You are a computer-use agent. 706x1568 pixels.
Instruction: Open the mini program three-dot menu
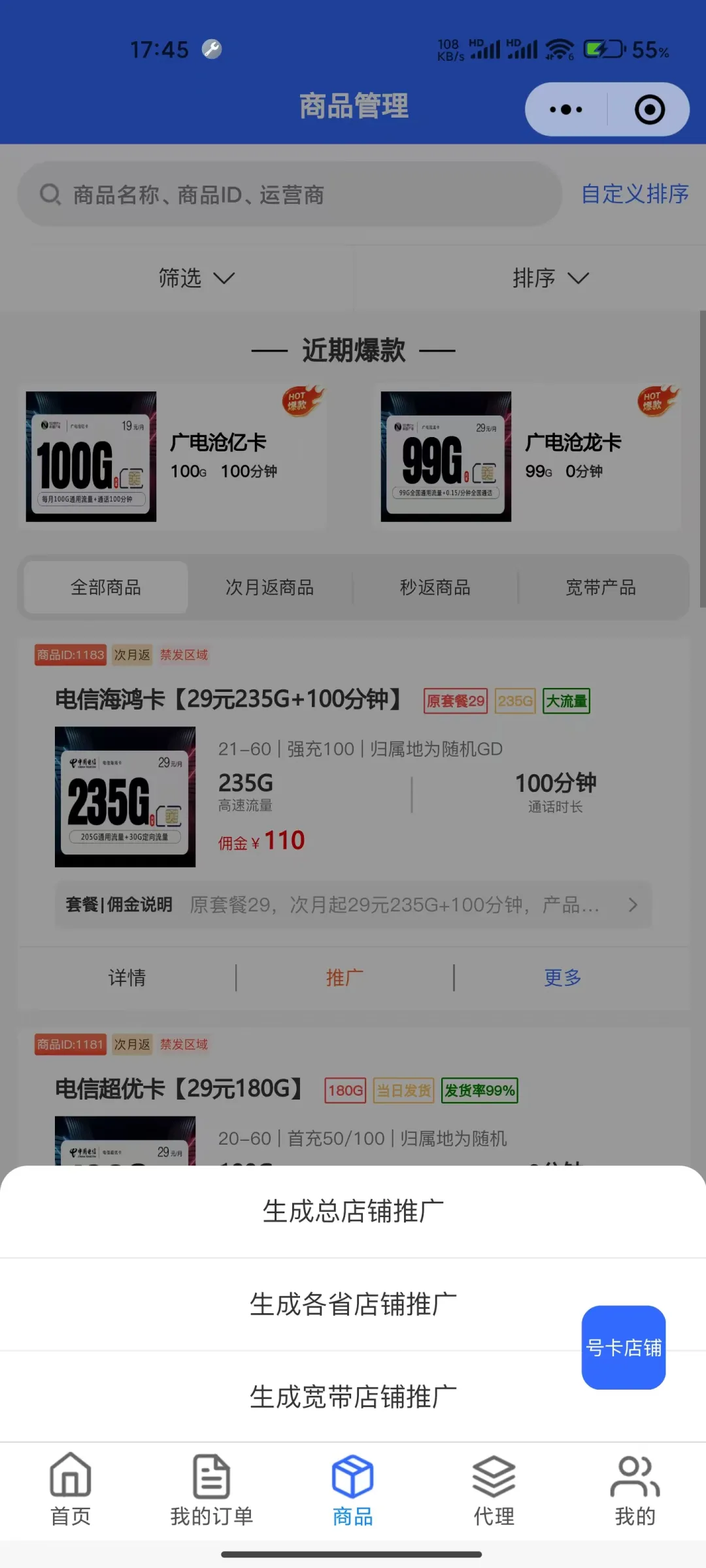[x=566, y=109]
